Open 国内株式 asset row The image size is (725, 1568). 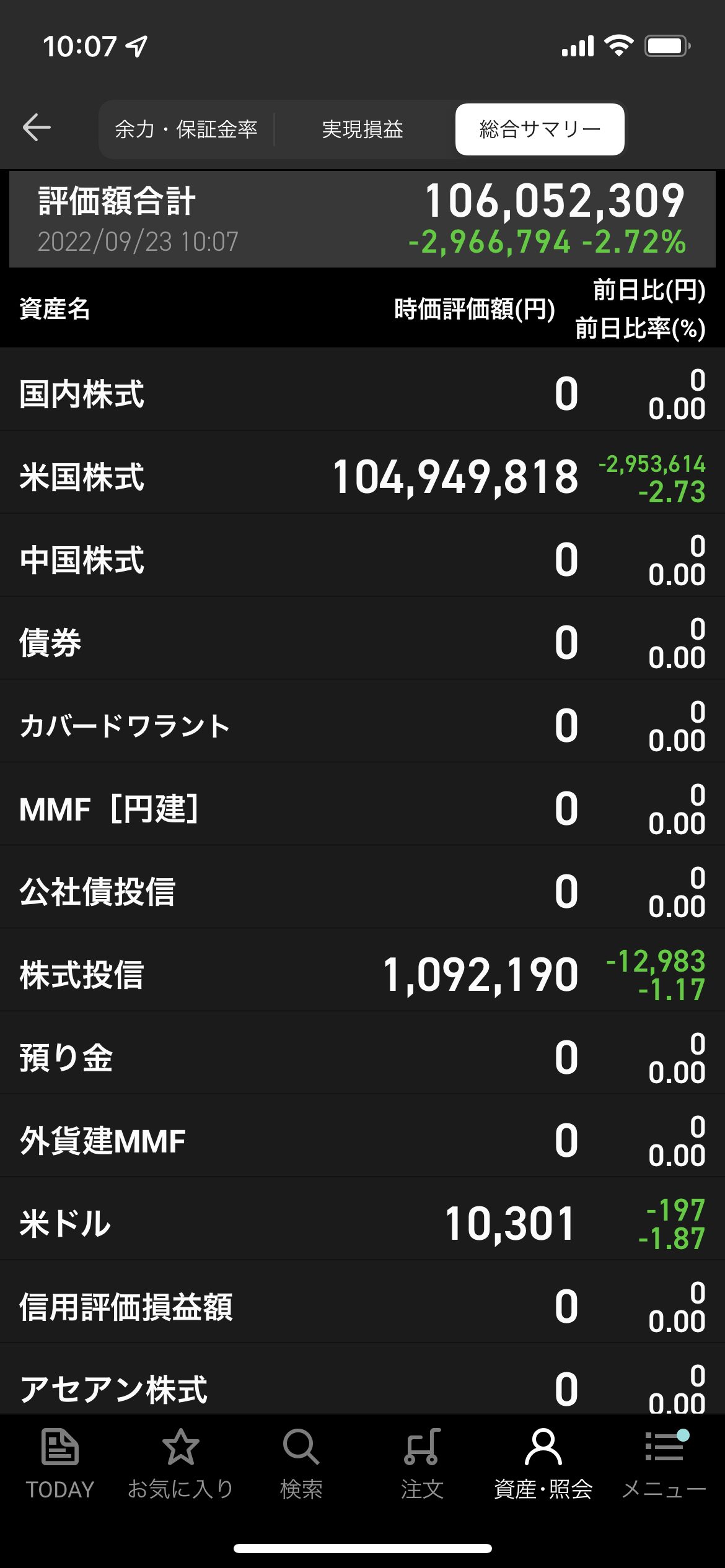(x=362, y=394)
